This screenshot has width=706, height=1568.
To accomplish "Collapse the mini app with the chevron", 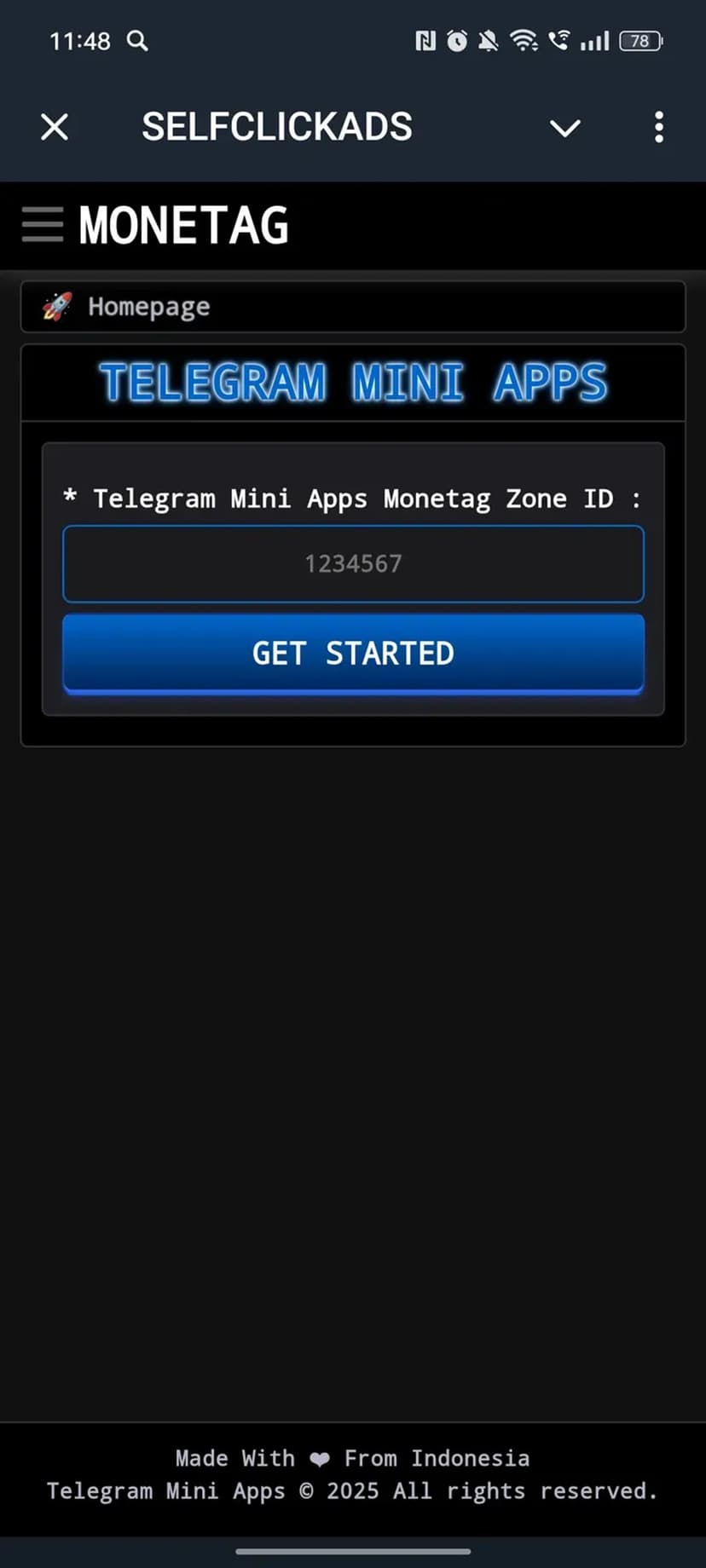I will [x=564, y=128].
